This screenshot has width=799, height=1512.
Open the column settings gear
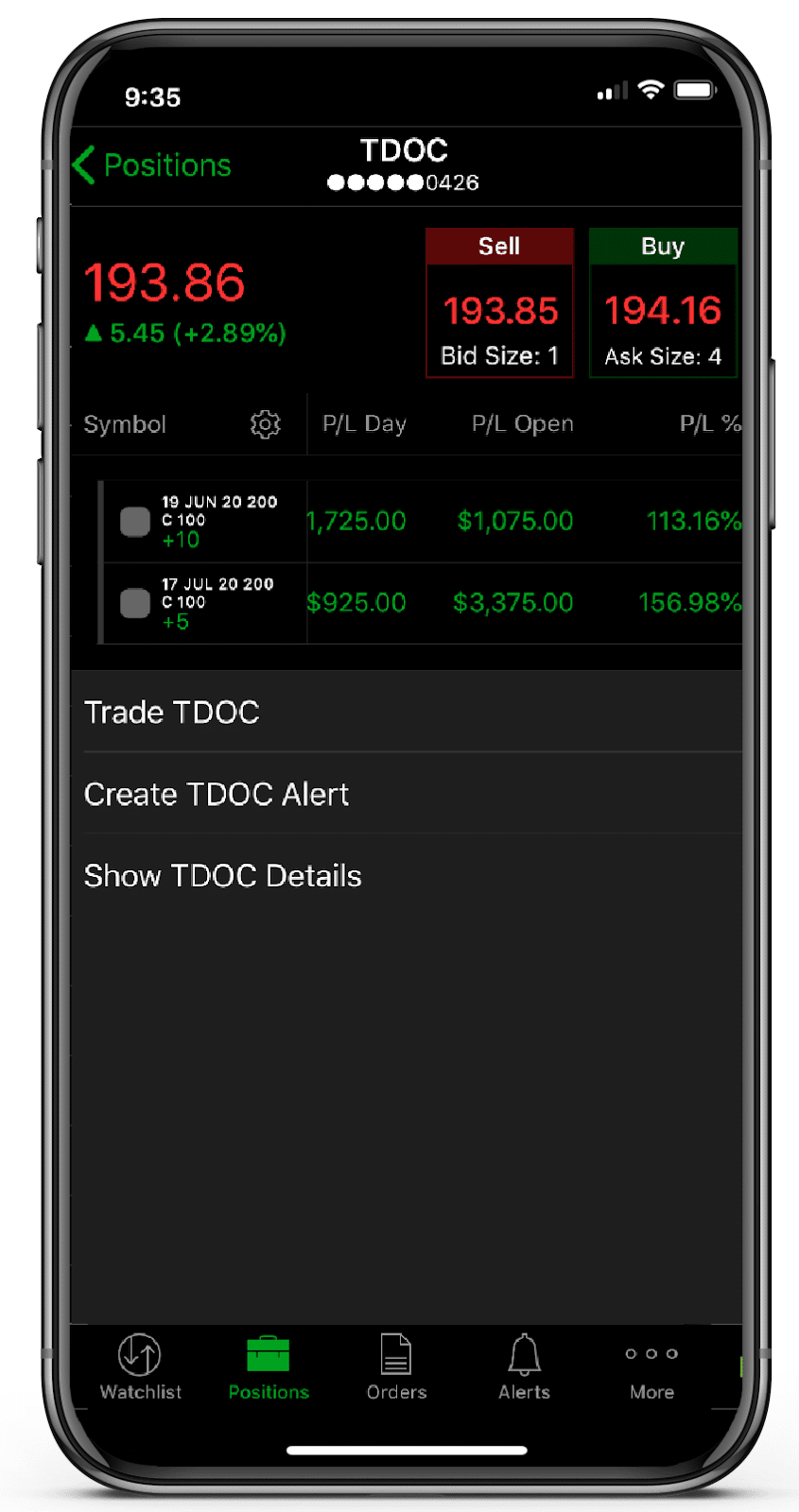click(x=266, y=424)
